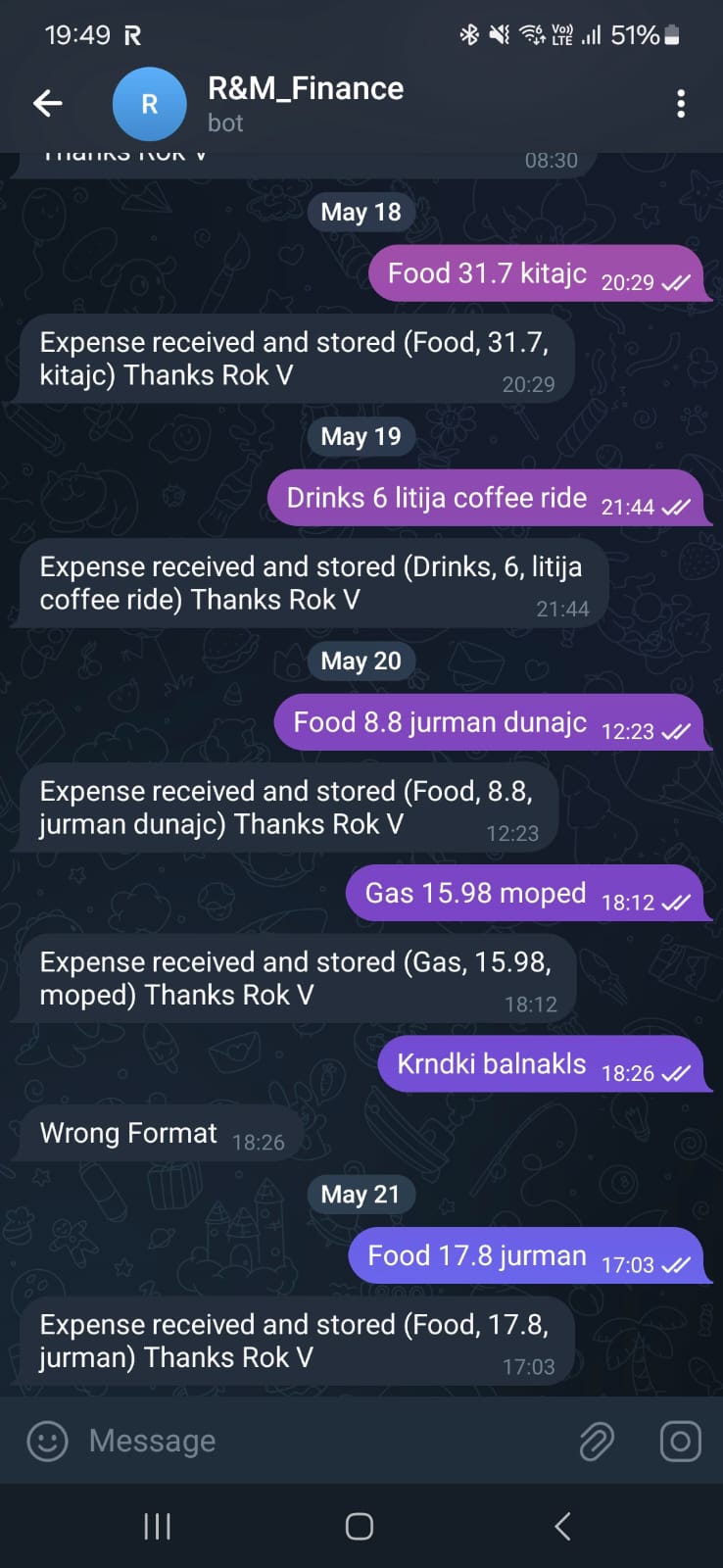Screen dimensions: 723x1568
Task: Select the May 20 date divider
Action: tap(361, 661)
